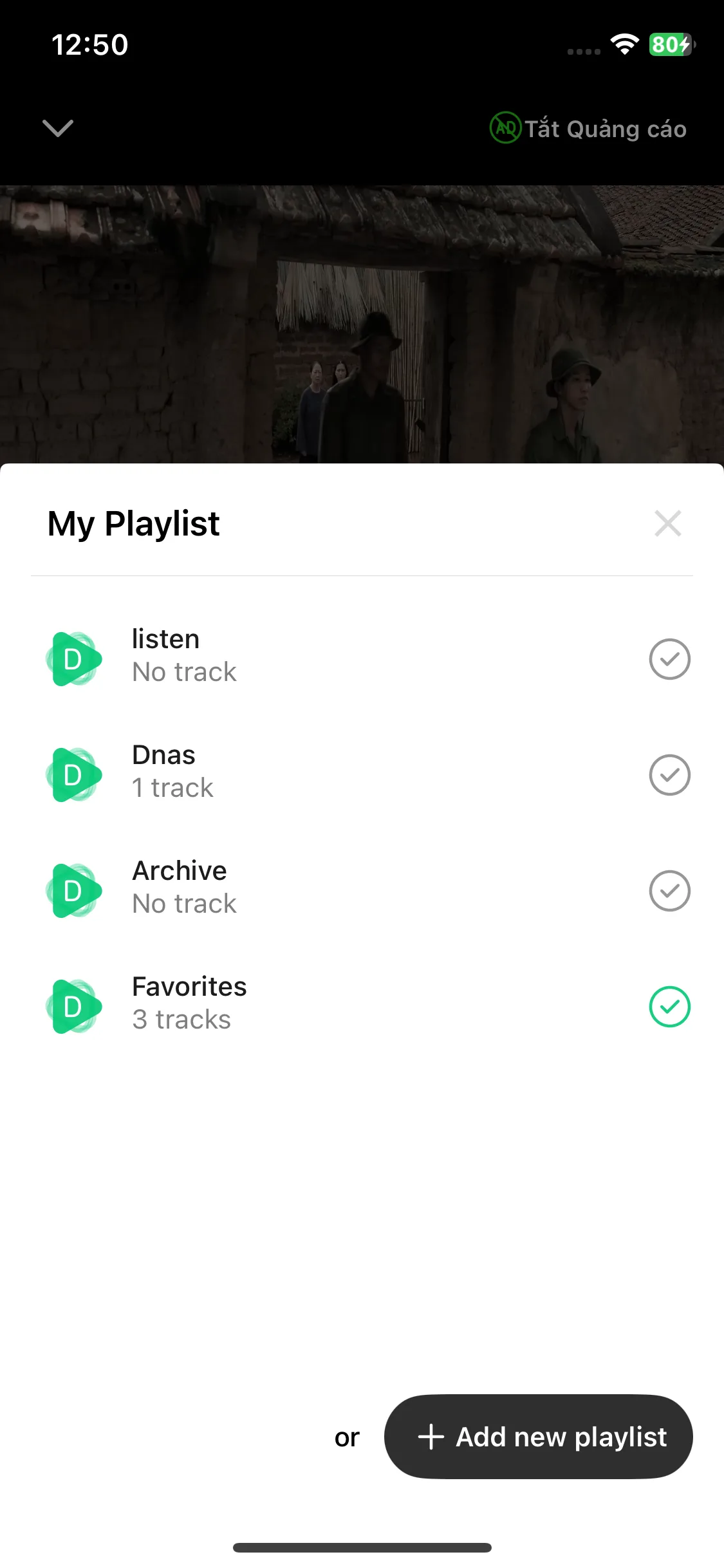Viewport: 724px width, 1568px height.
Task: Tick the Archive playlist checkmark
Action: (x=669, y=891)
